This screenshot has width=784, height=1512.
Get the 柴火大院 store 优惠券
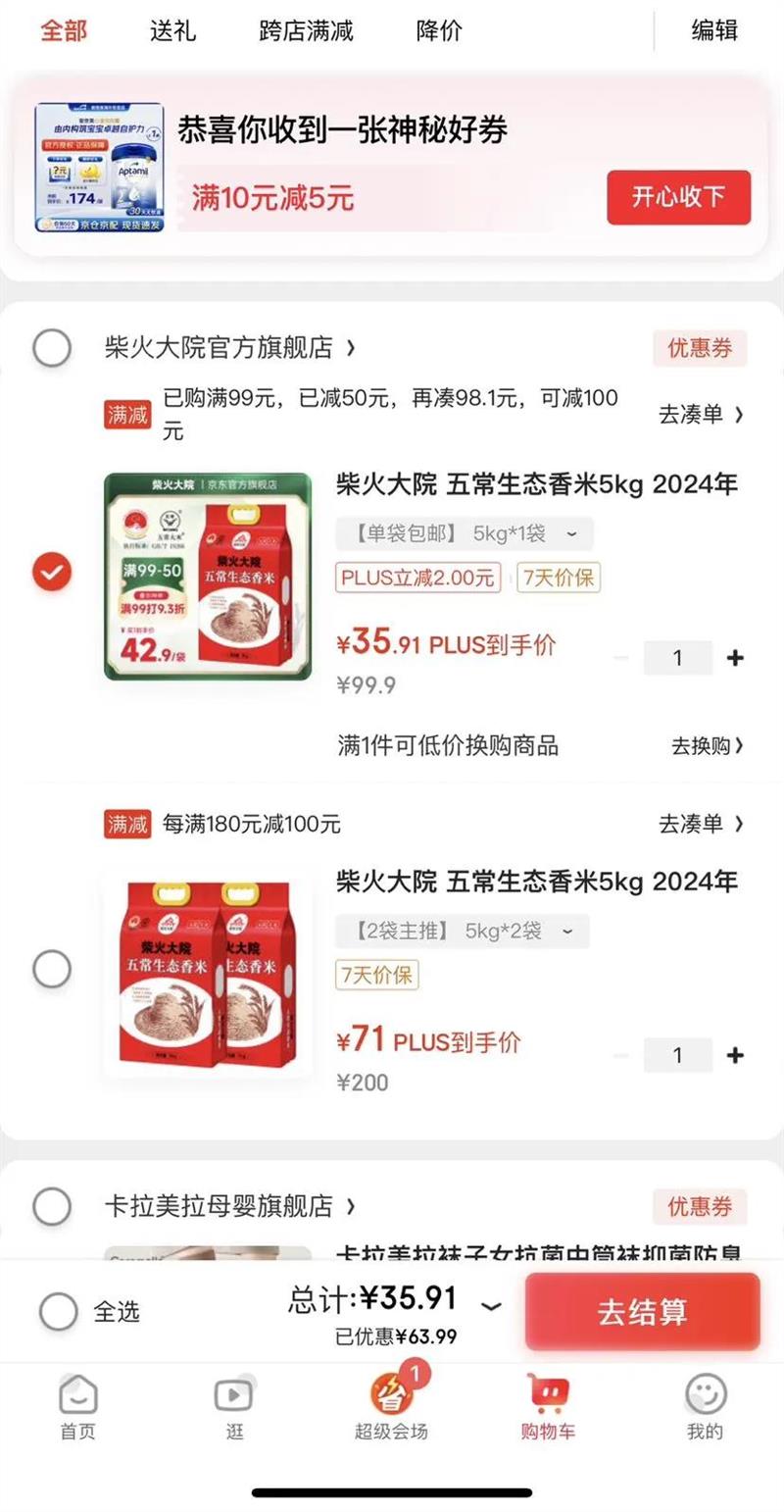click(700, 348)
